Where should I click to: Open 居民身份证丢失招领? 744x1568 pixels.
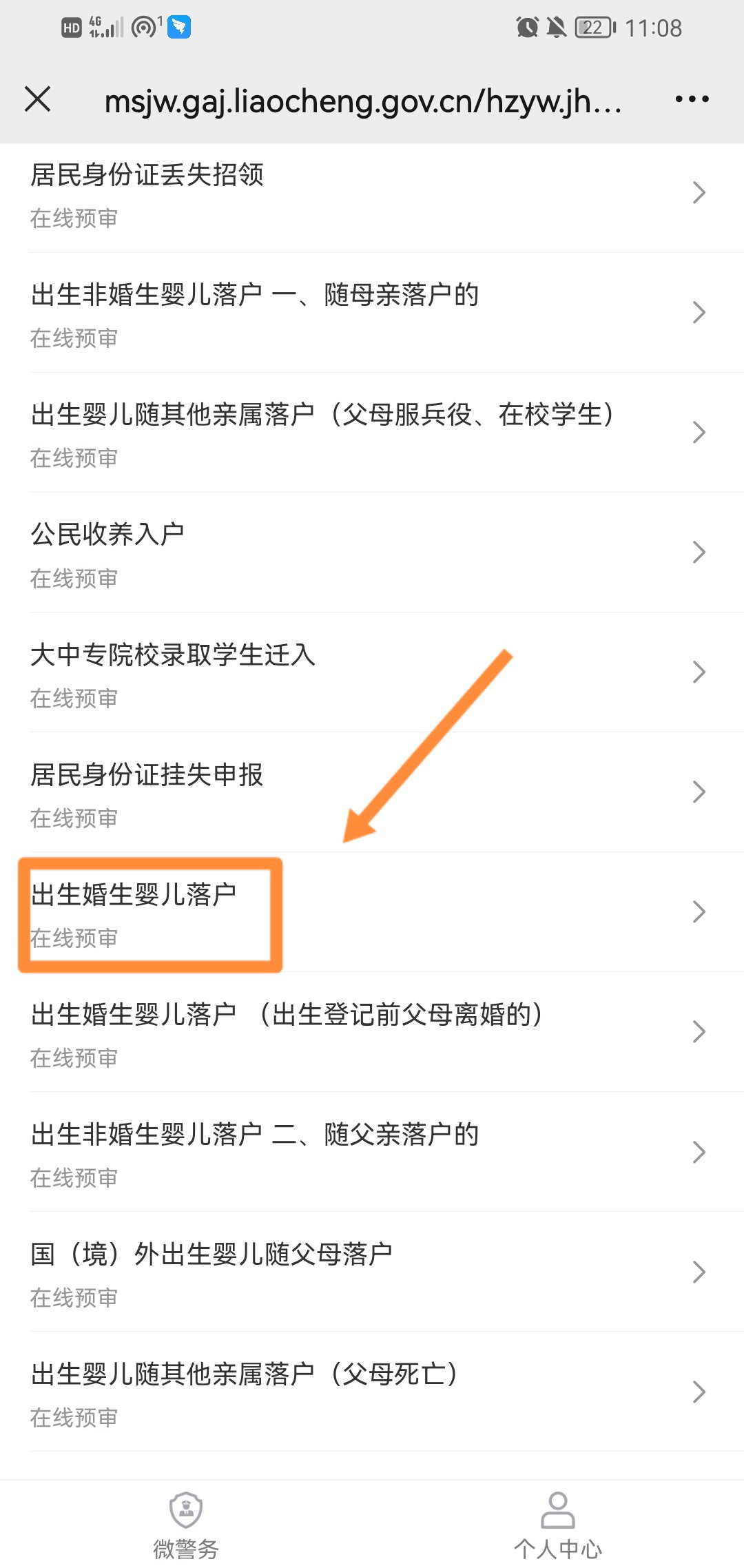click(372, 194)
